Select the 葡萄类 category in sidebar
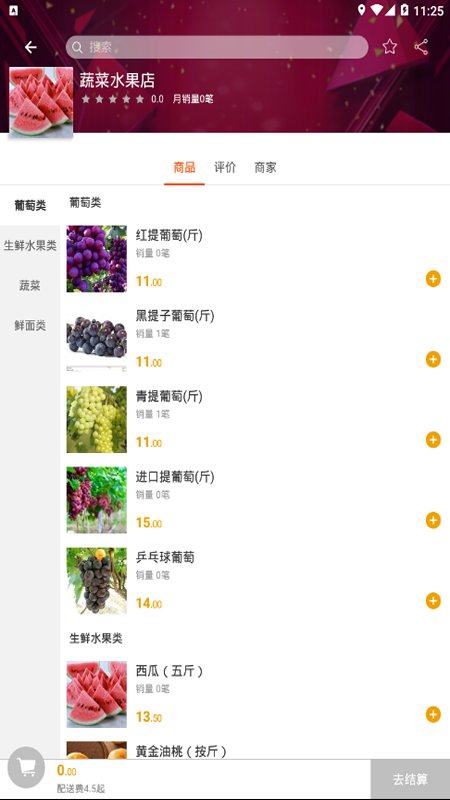This screenshot has width=450, height=800. 30,206
